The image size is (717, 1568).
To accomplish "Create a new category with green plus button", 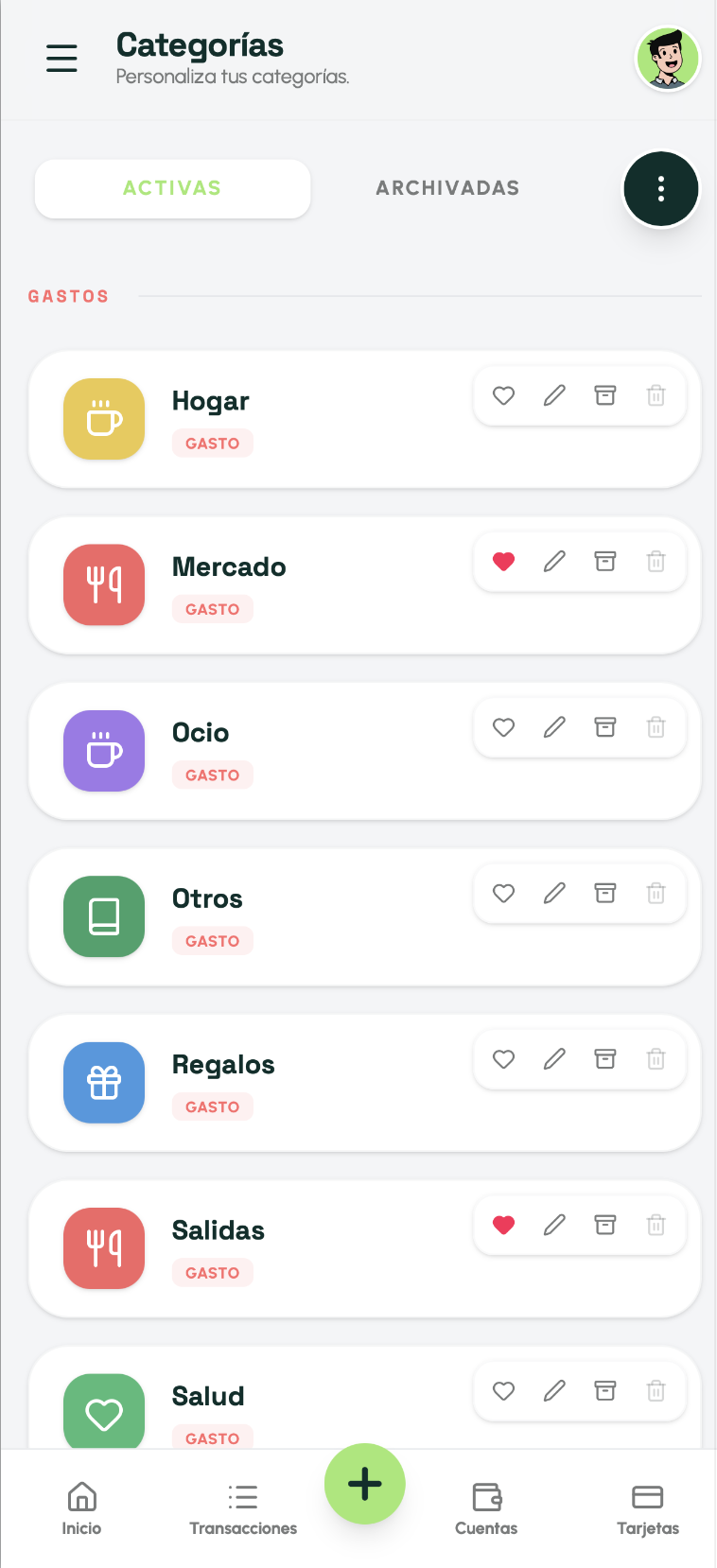I will [364, 1484].
